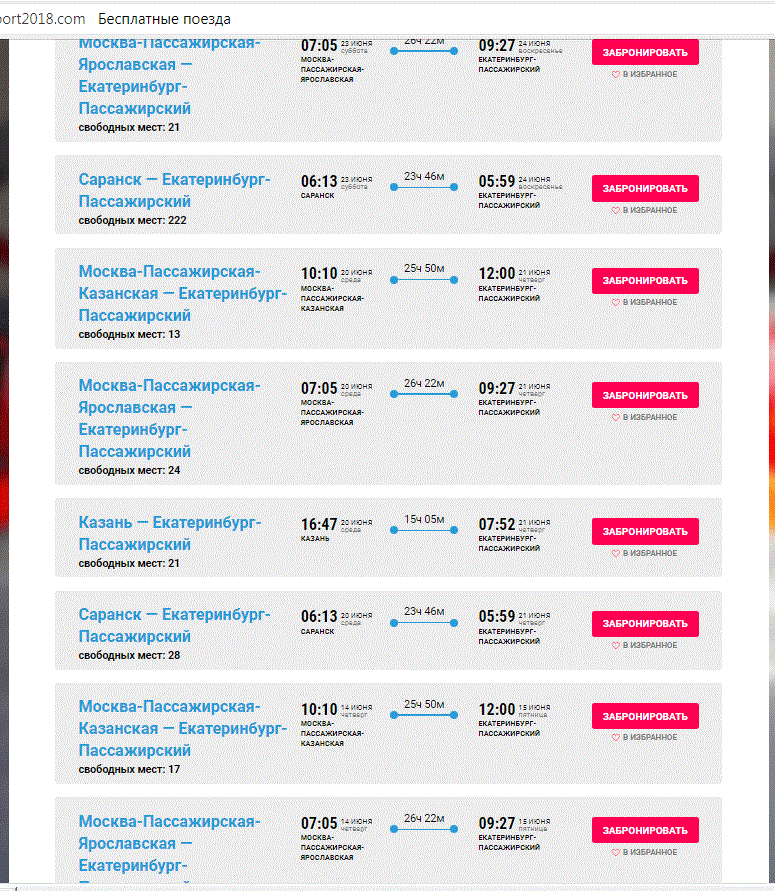
Task: Open the Казань — Екатеринбург-Пассажирский route title
Action: pyautogui.click(x=169, y=533)
